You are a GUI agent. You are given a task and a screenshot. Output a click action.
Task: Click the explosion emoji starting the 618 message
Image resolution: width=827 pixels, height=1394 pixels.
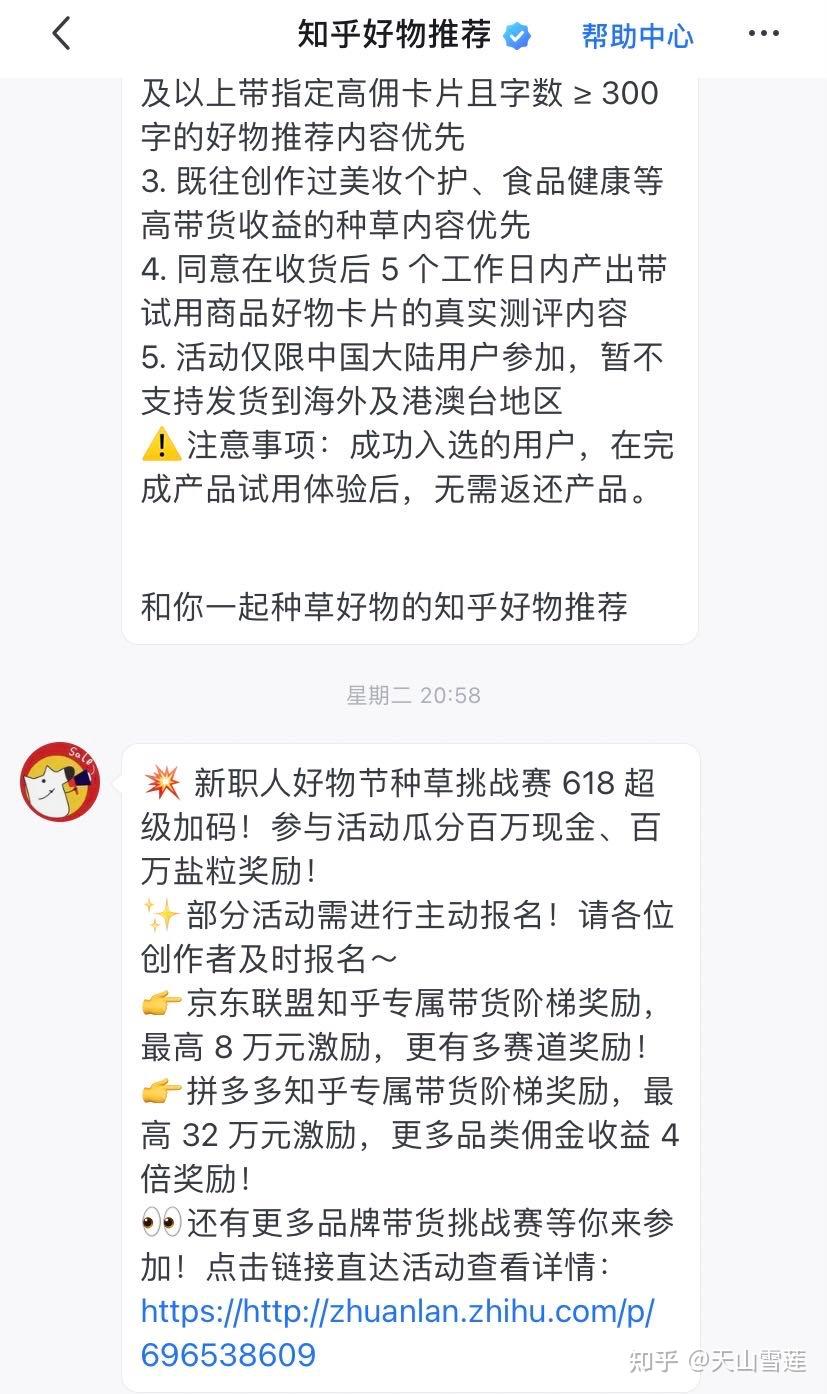point(160,783)
